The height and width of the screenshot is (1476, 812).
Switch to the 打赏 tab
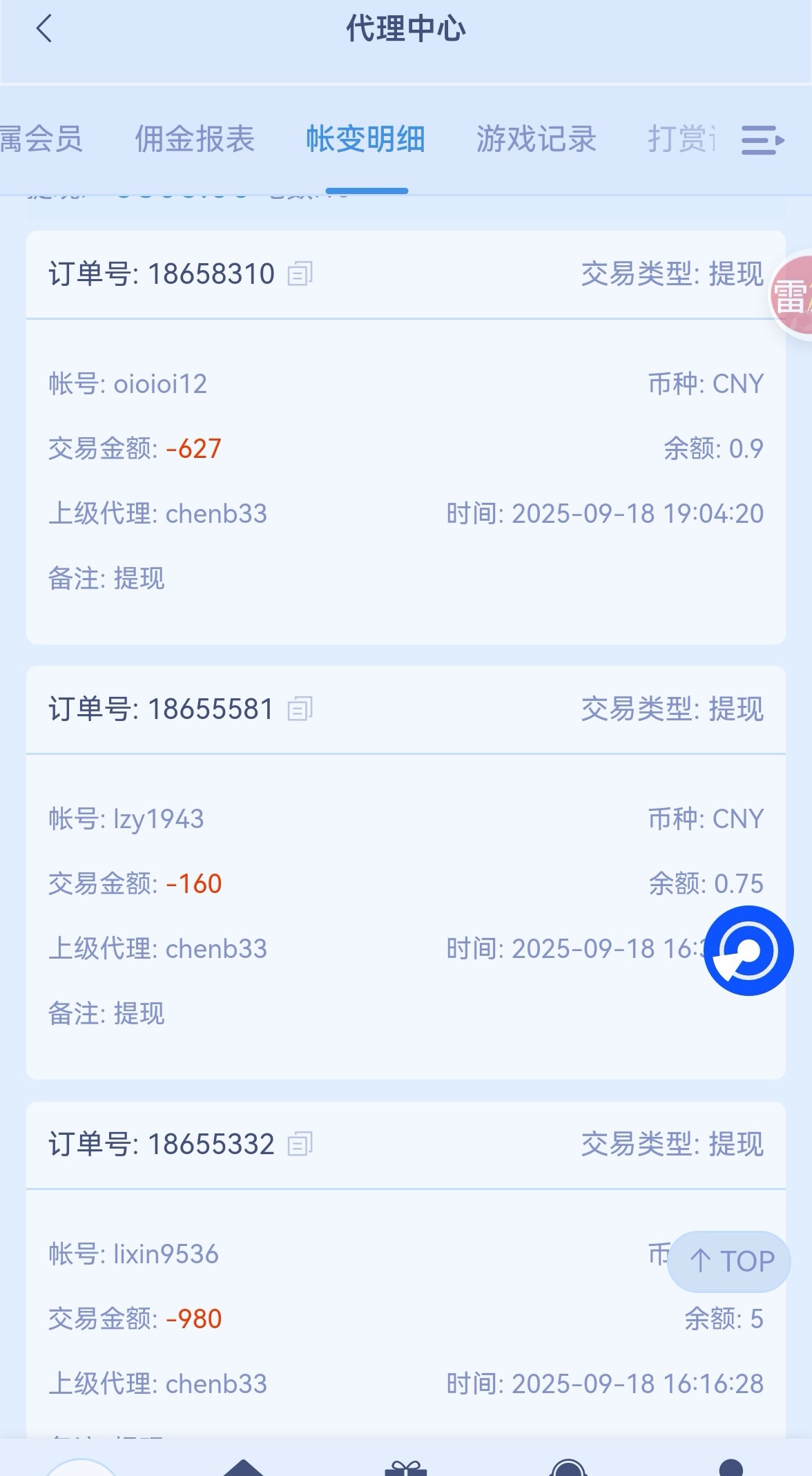682,139
